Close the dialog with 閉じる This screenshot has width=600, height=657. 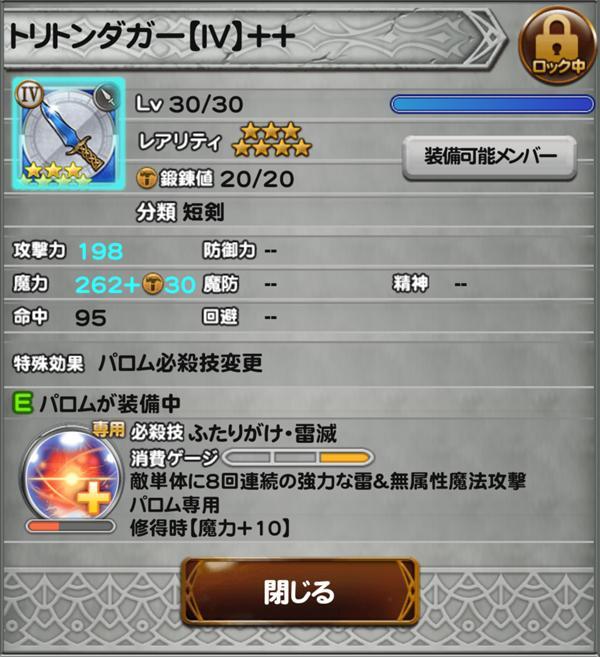pos(299,593)
